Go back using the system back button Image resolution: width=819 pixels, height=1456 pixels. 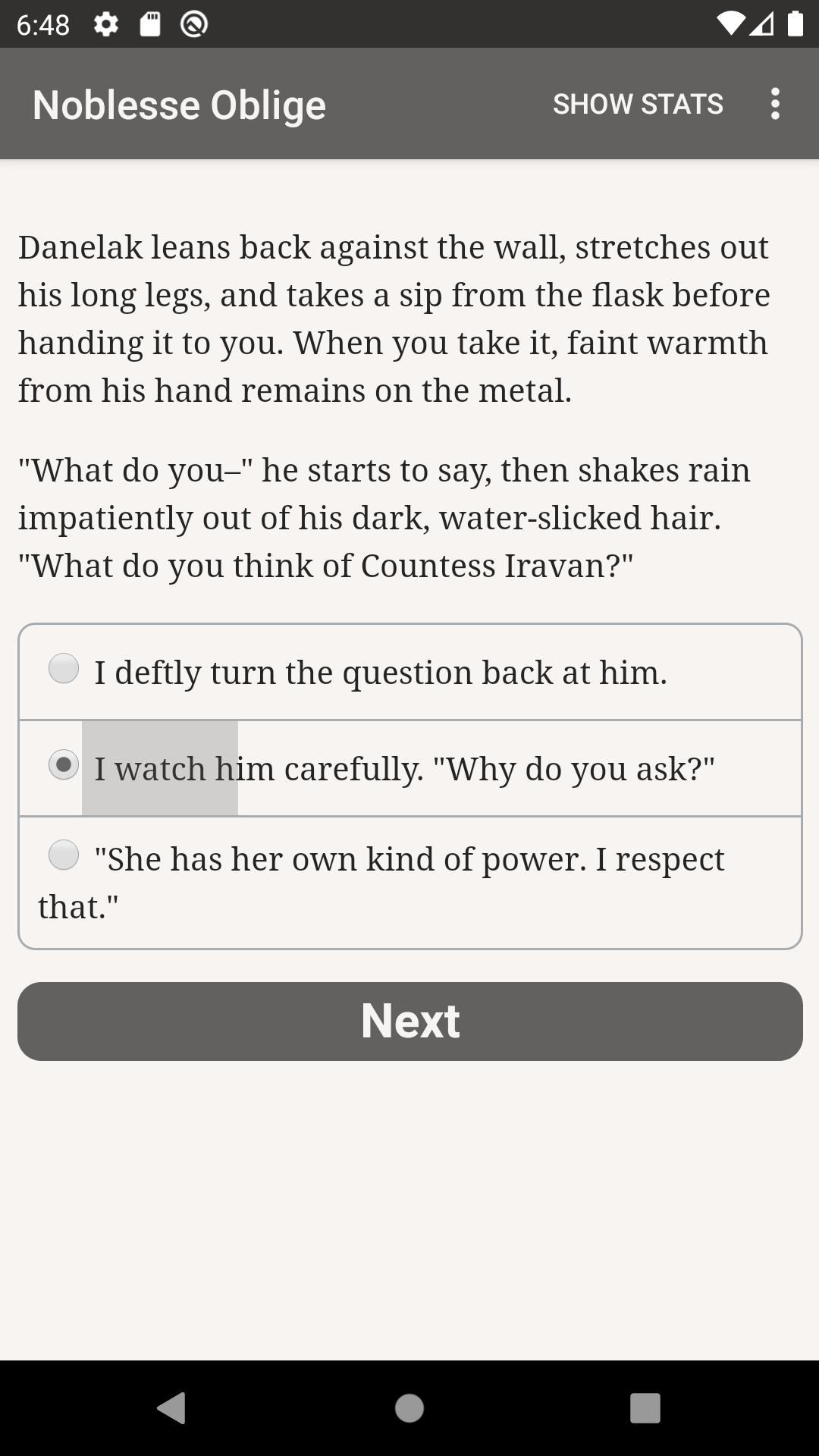(171, 1408)
